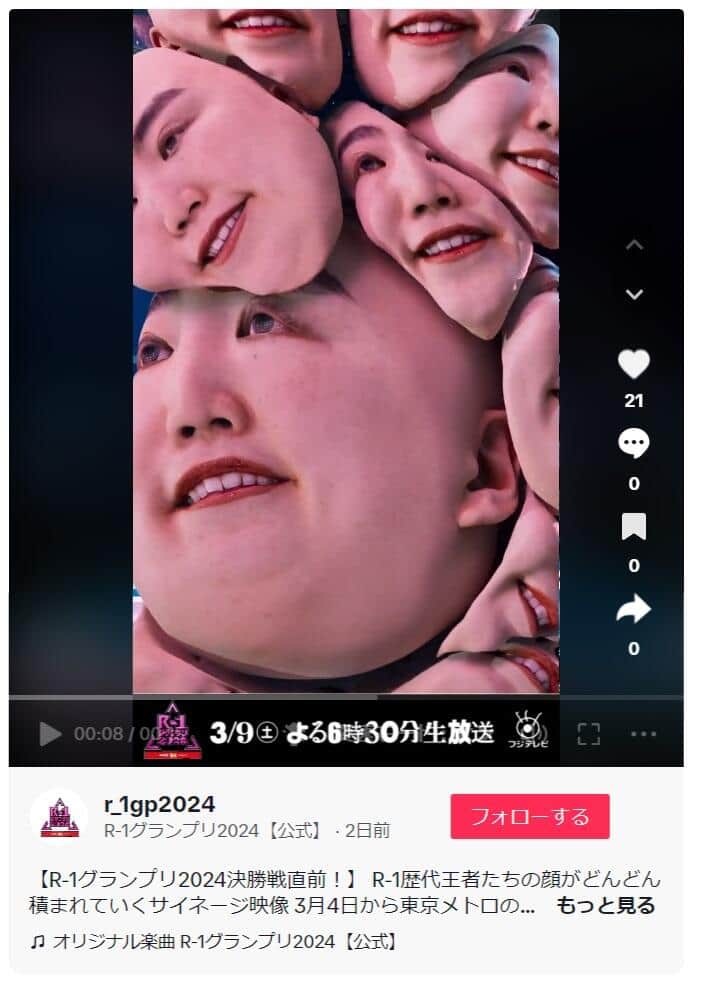Image resolution: width=703 pixels, height=984 pixels.
Task: Bookmark this video
Action: point(634,527)
